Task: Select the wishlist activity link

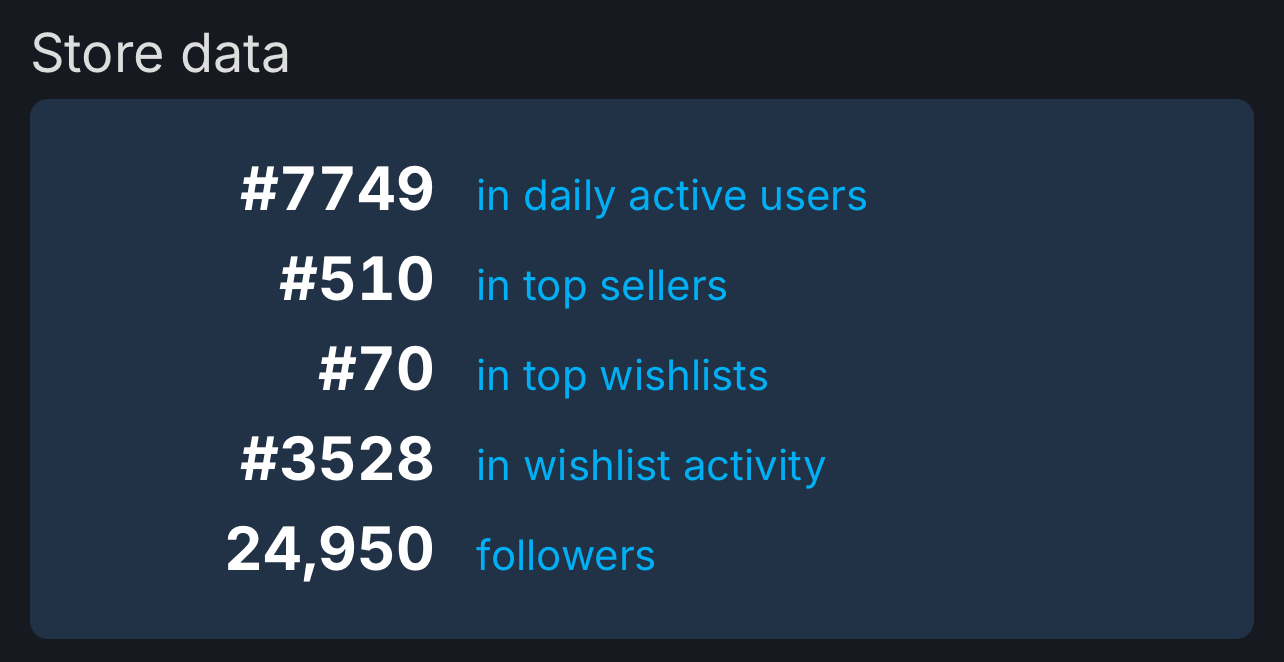Action: 650,466
